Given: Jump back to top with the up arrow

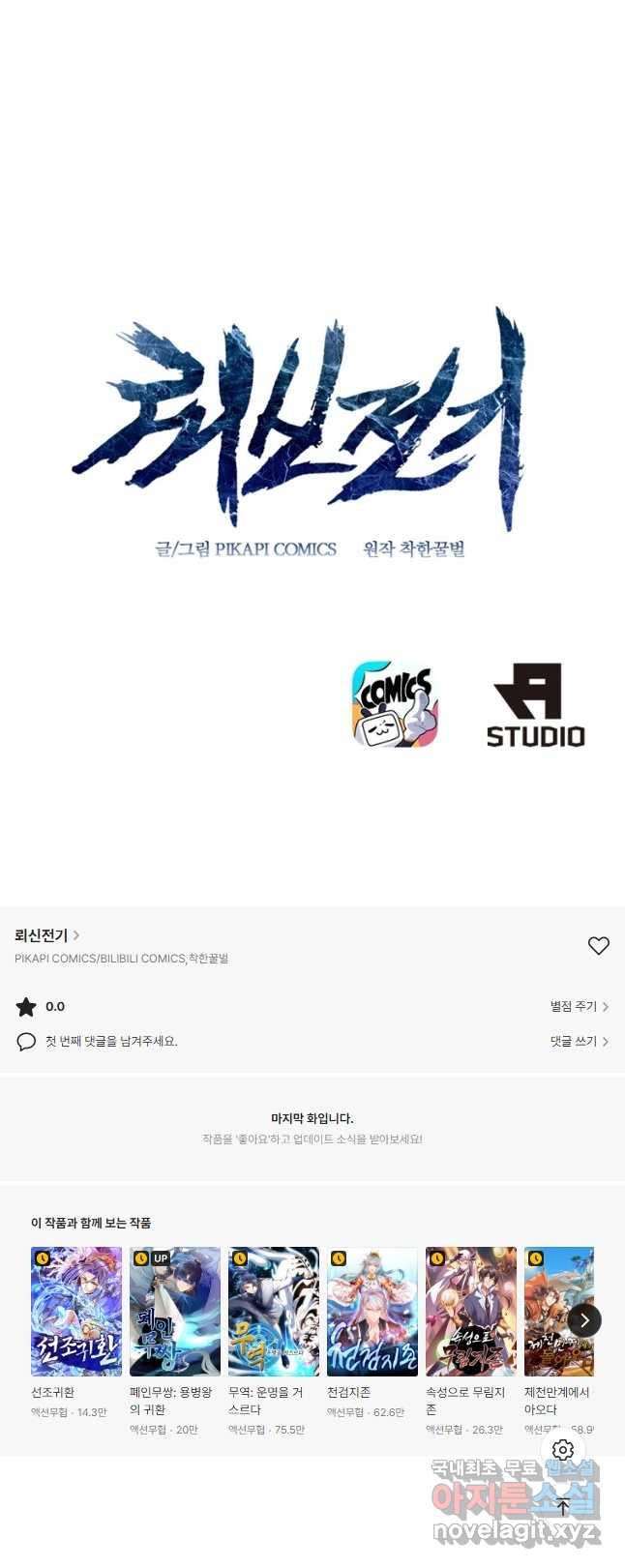Looking at the screenshot, I should coord(563,1506).
